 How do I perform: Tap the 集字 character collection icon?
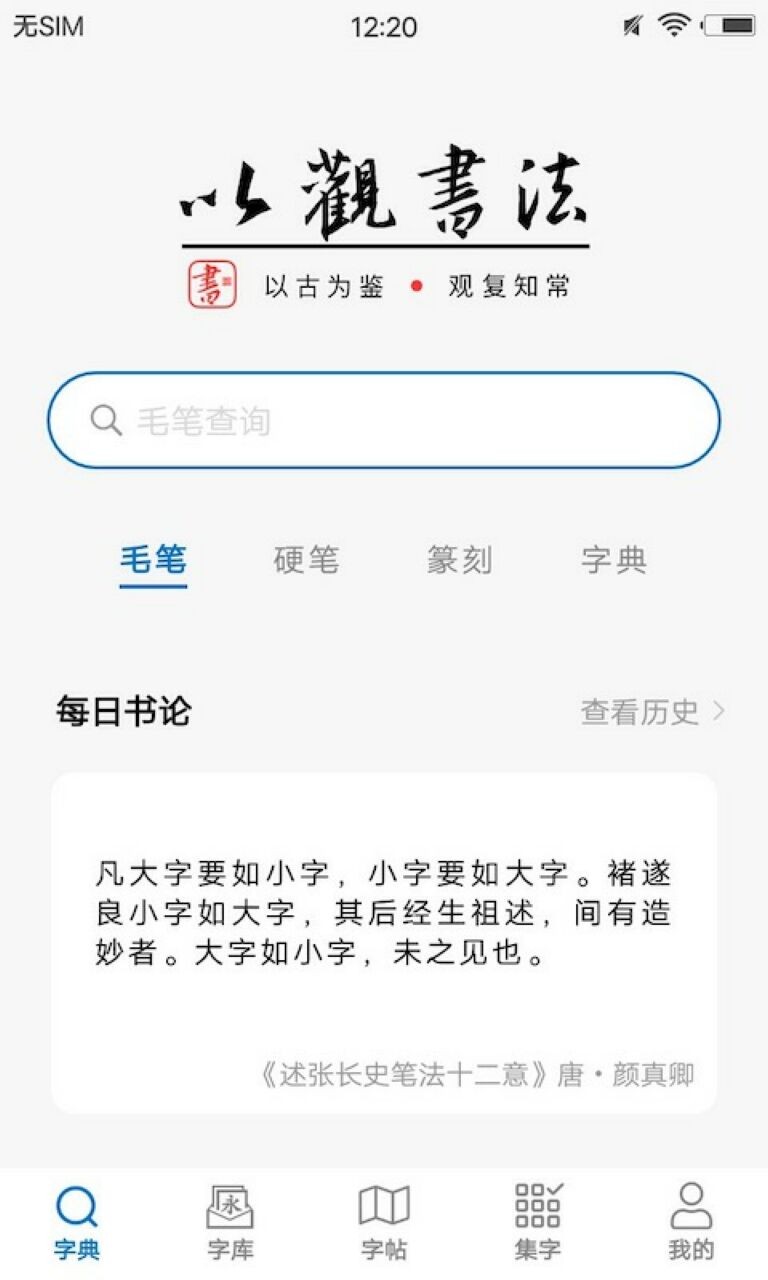click(537, 1215)
